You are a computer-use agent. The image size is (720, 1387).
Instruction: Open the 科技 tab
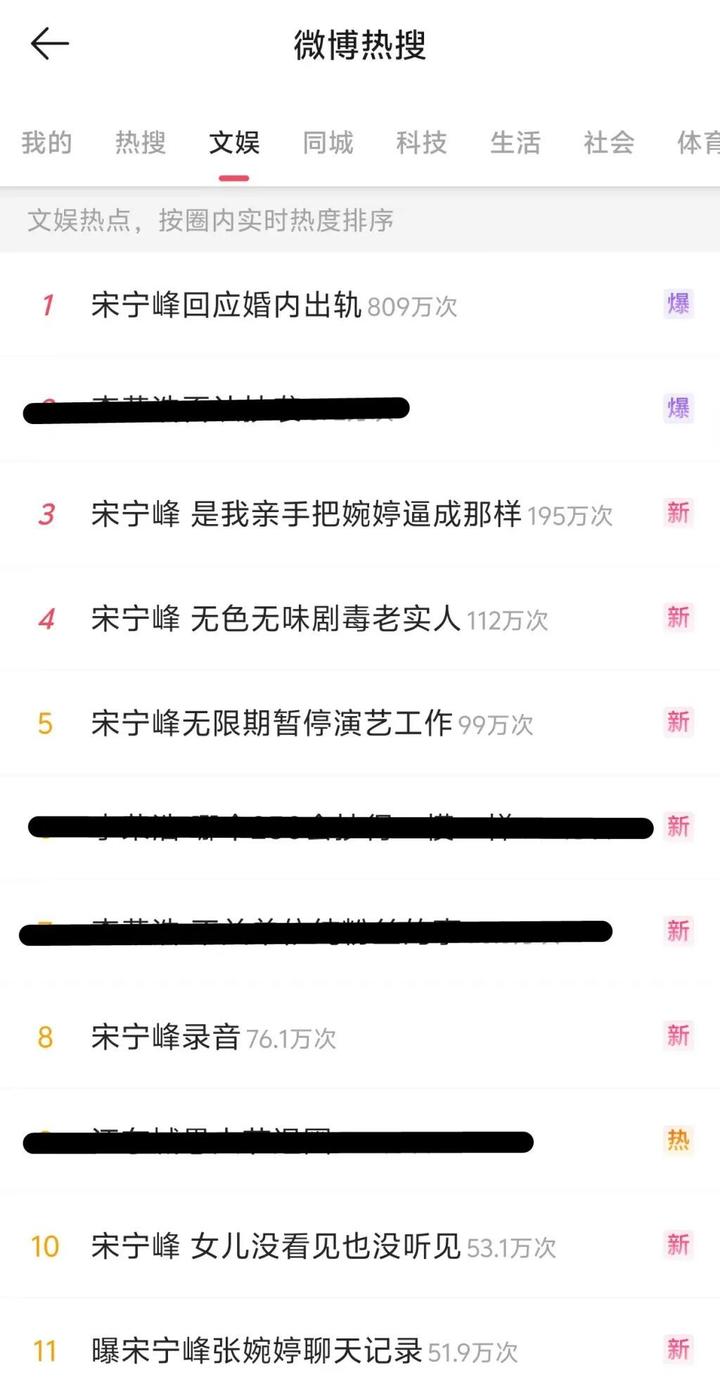(x=421, y=143)
